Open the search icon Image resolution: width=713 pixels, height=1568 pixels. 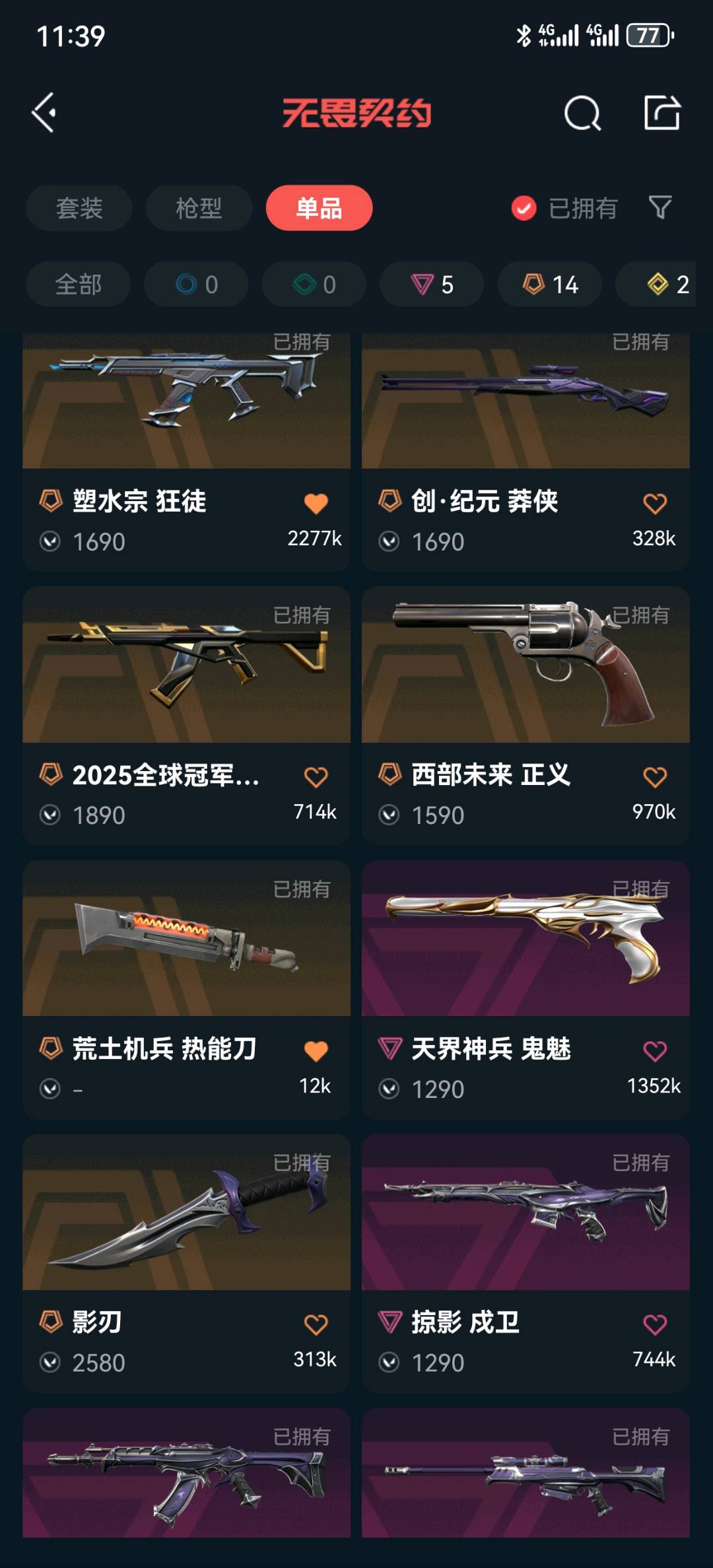(582, 114)
